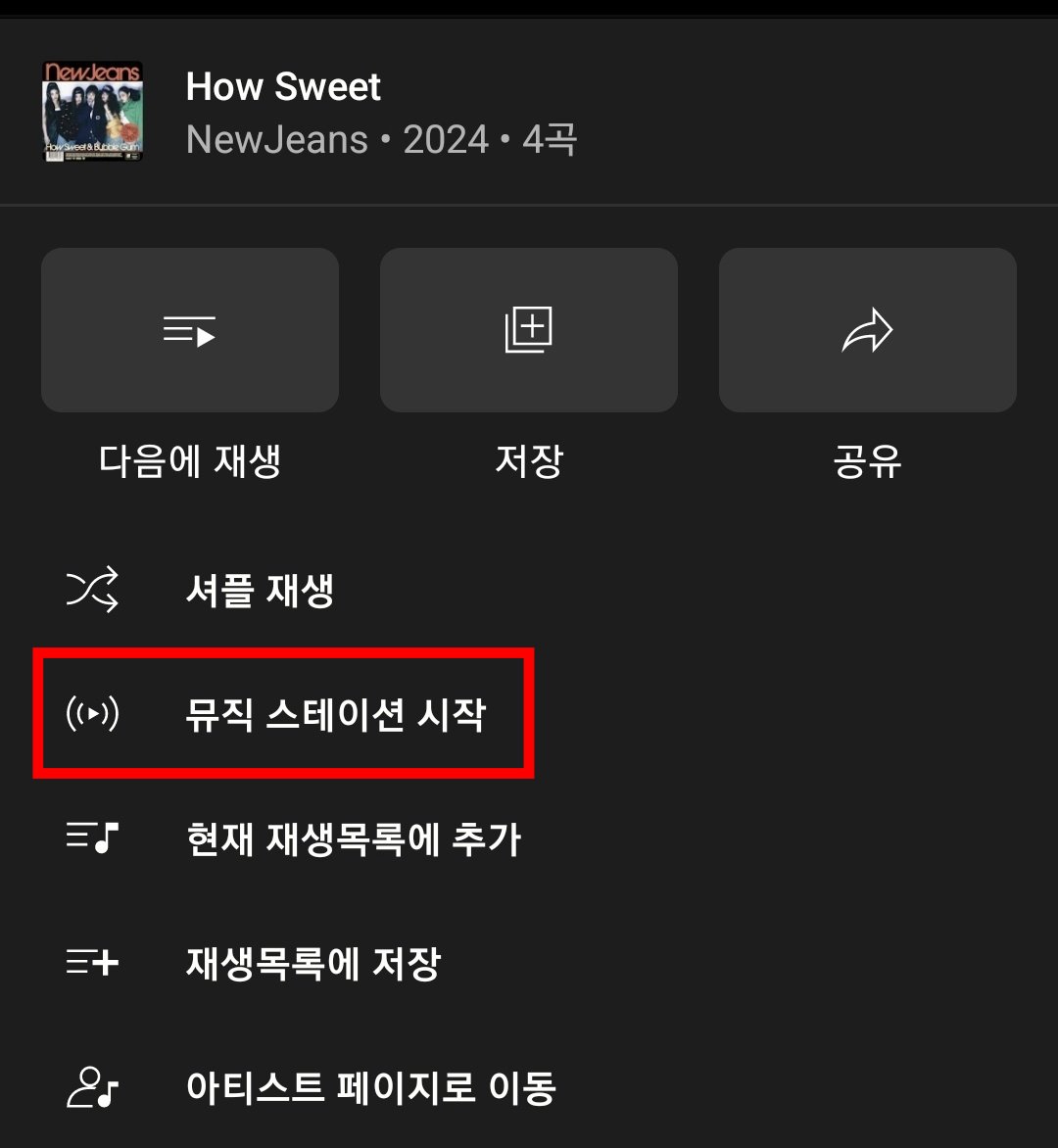Click the Save to library icon
Screen dimensions: 1058x1148
pyautogui.click(x=528, y=330)
